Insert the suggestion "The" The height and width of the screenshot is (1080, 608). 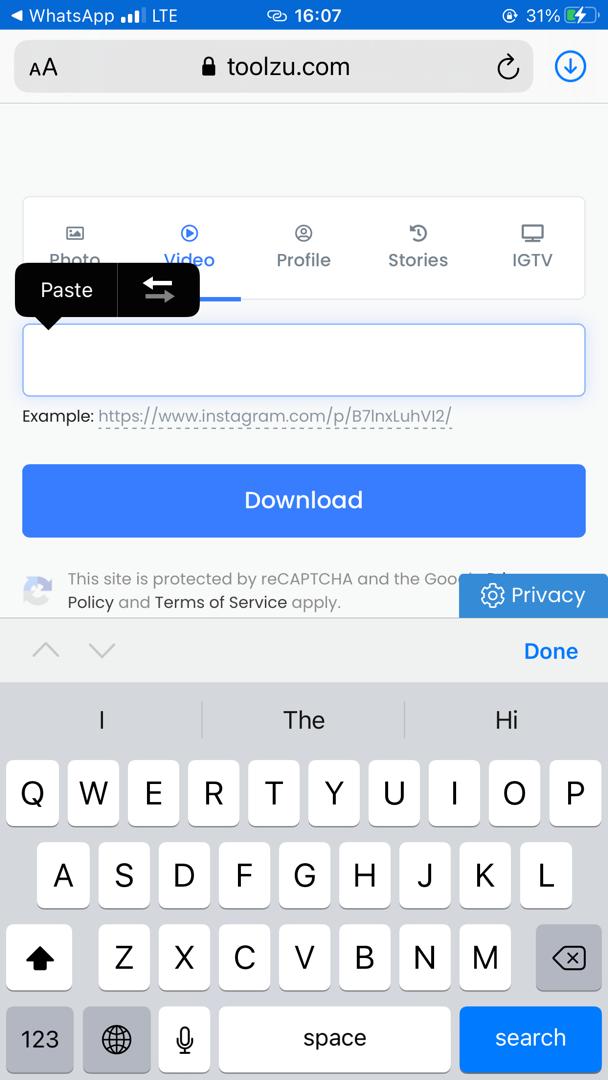click(x=303, y=720)
